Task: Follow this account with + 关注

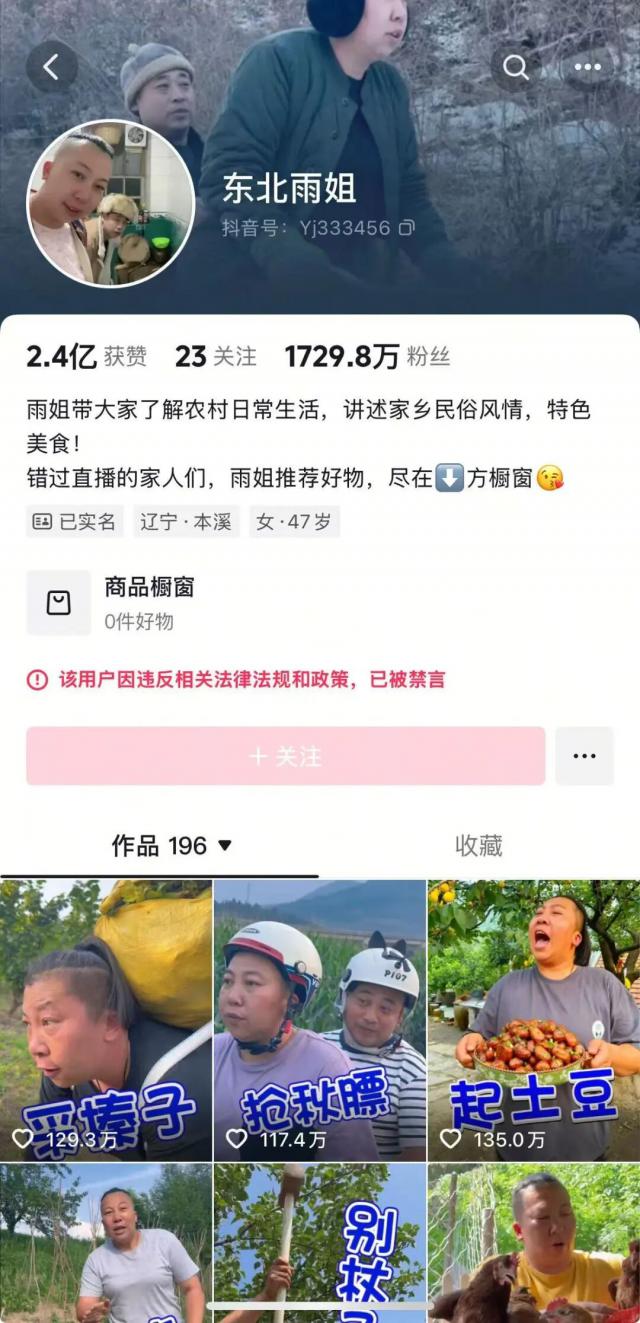Action: [x=285, y=756]
